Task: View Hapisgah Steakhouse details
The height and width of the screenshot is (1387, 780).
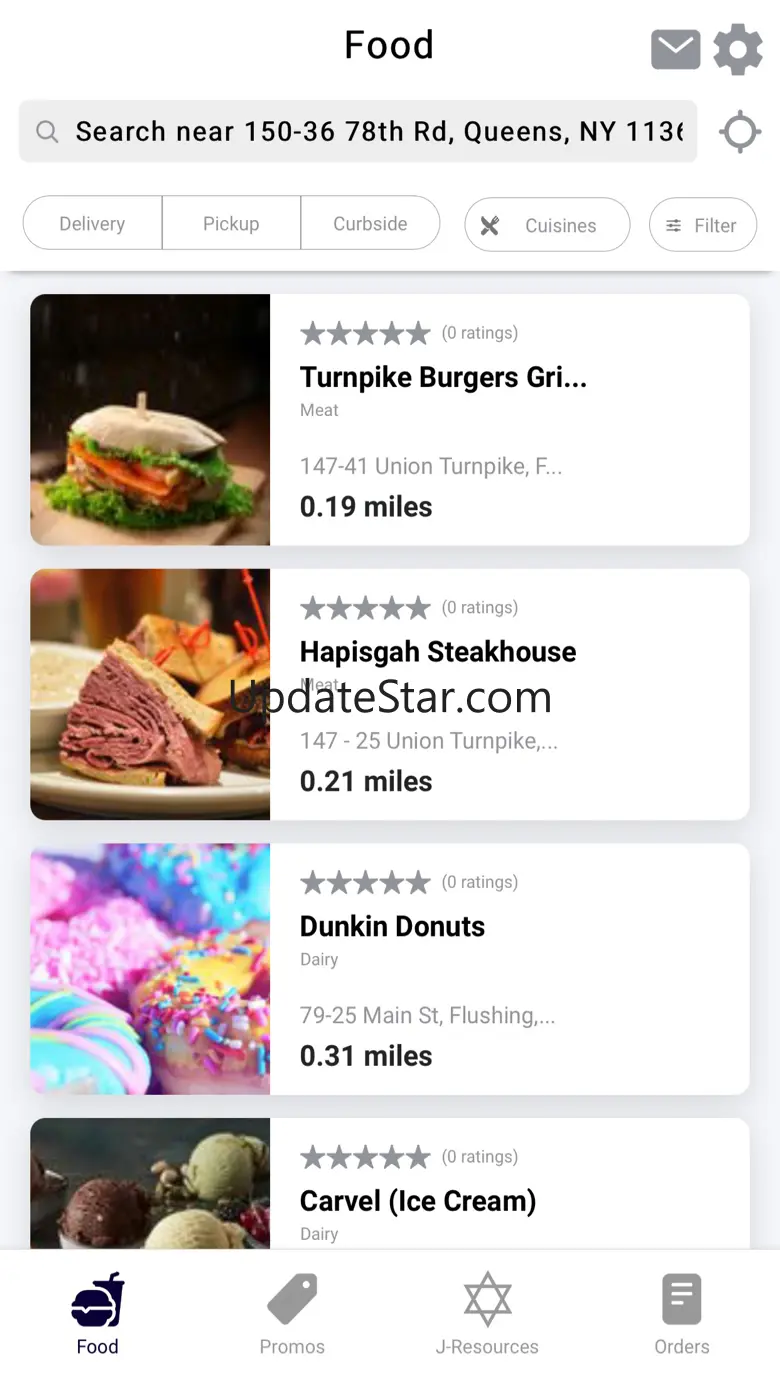Action: click(x=390, y=694)
